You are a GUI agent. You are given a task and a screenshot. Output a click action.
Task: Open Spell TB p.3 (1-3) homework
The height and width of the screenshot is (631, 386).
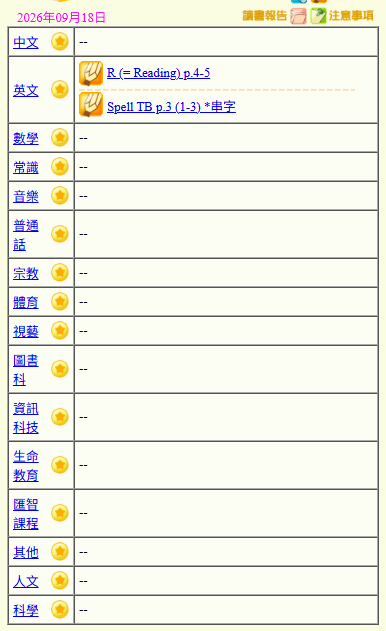(x=171, y=107)
